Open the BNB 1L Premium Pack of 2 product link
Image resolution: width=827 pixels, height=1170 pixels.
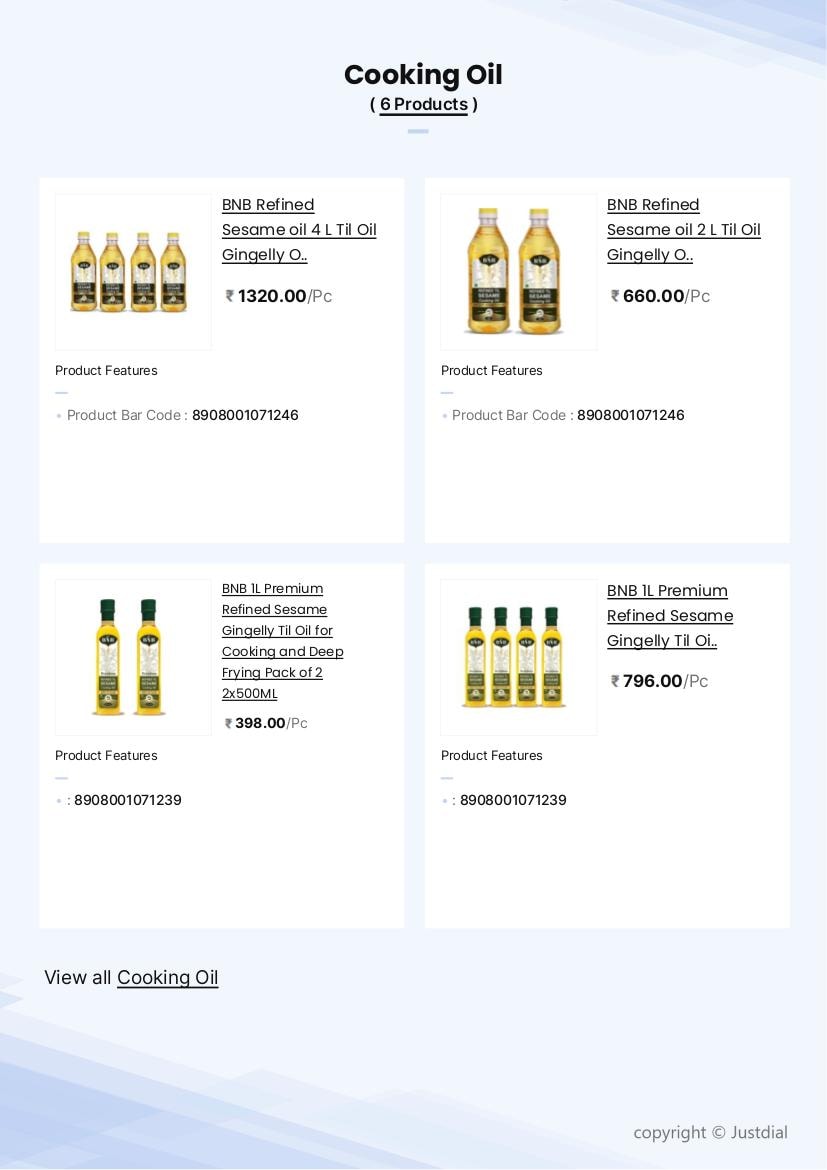click(x=283, y=641)
